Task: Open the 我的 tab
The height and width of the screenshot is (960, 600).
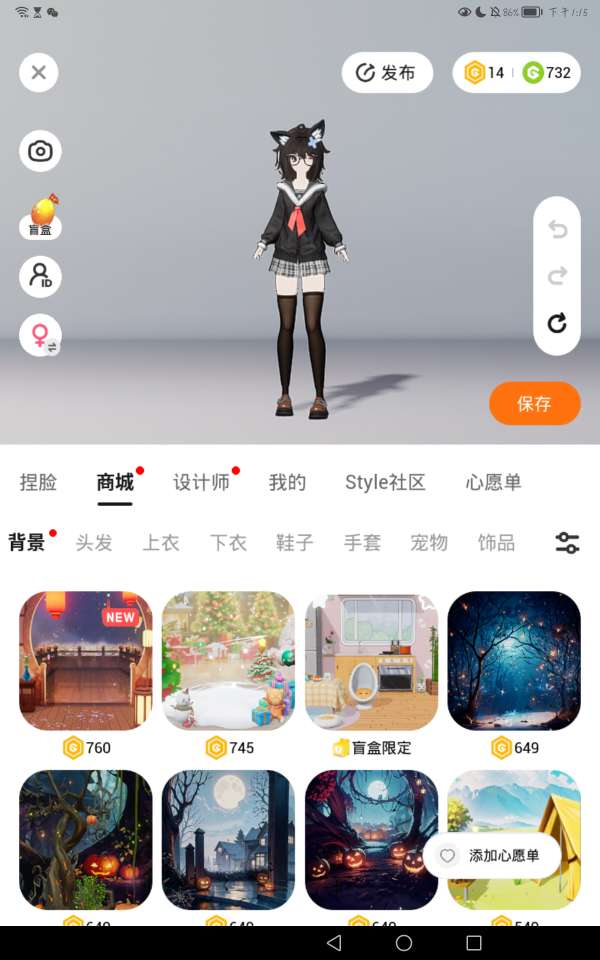Action: click(x=287, y=482)
